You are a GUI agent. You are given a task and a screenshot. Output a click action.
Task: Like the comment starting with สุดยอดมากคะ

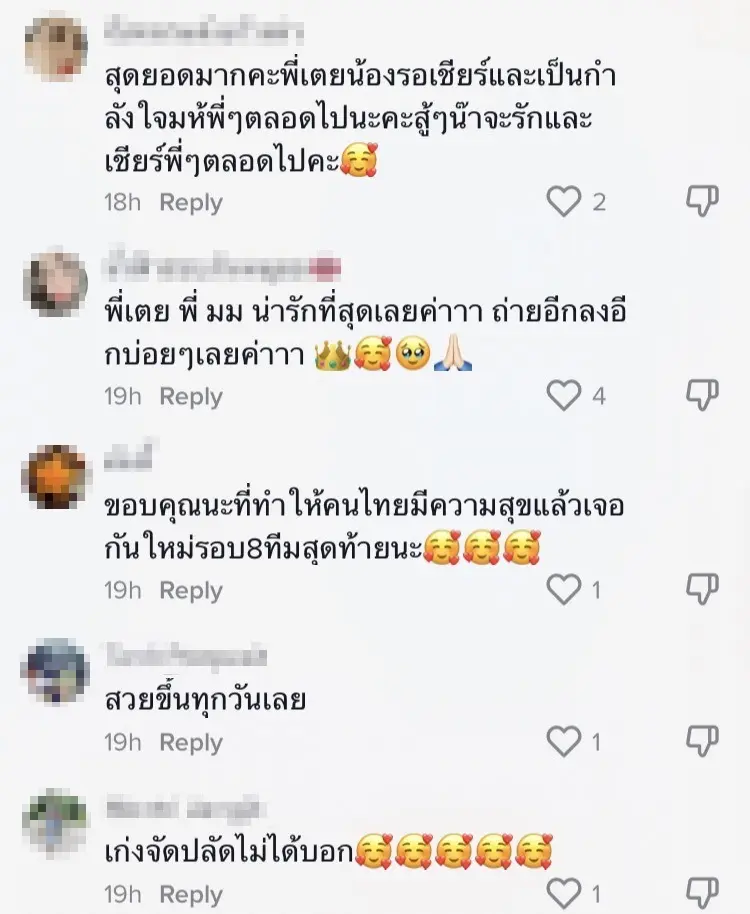564,202
